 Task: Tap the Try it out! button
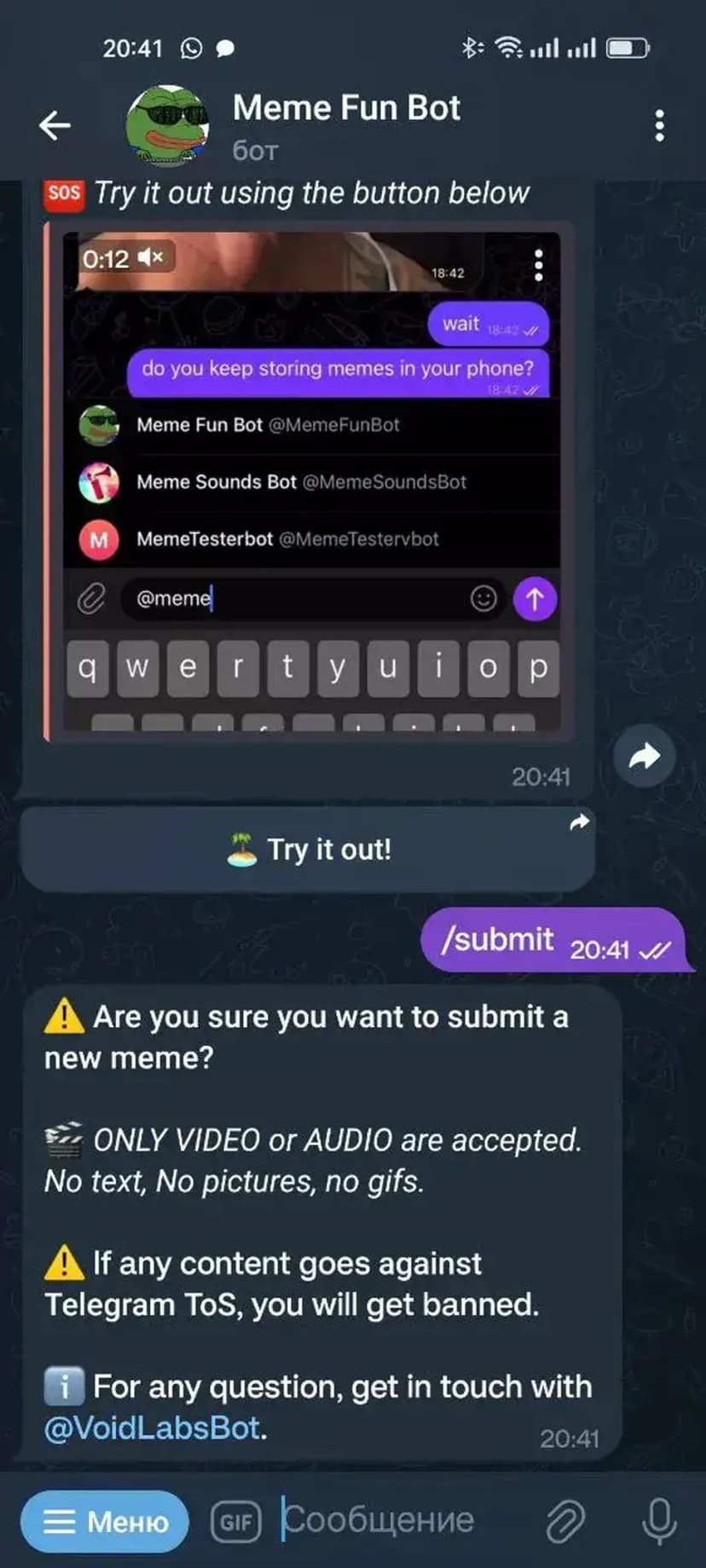308,850
